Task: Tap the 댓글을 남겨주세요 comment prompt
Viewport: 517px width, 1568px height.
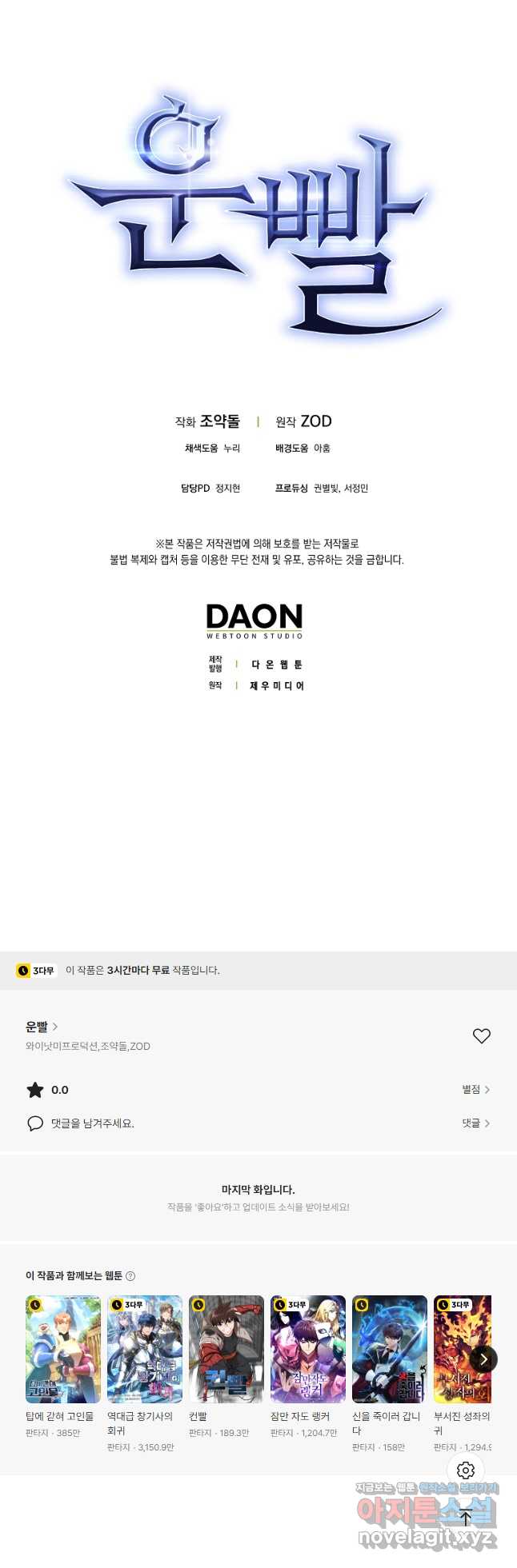Action: tap(92, 1123)
